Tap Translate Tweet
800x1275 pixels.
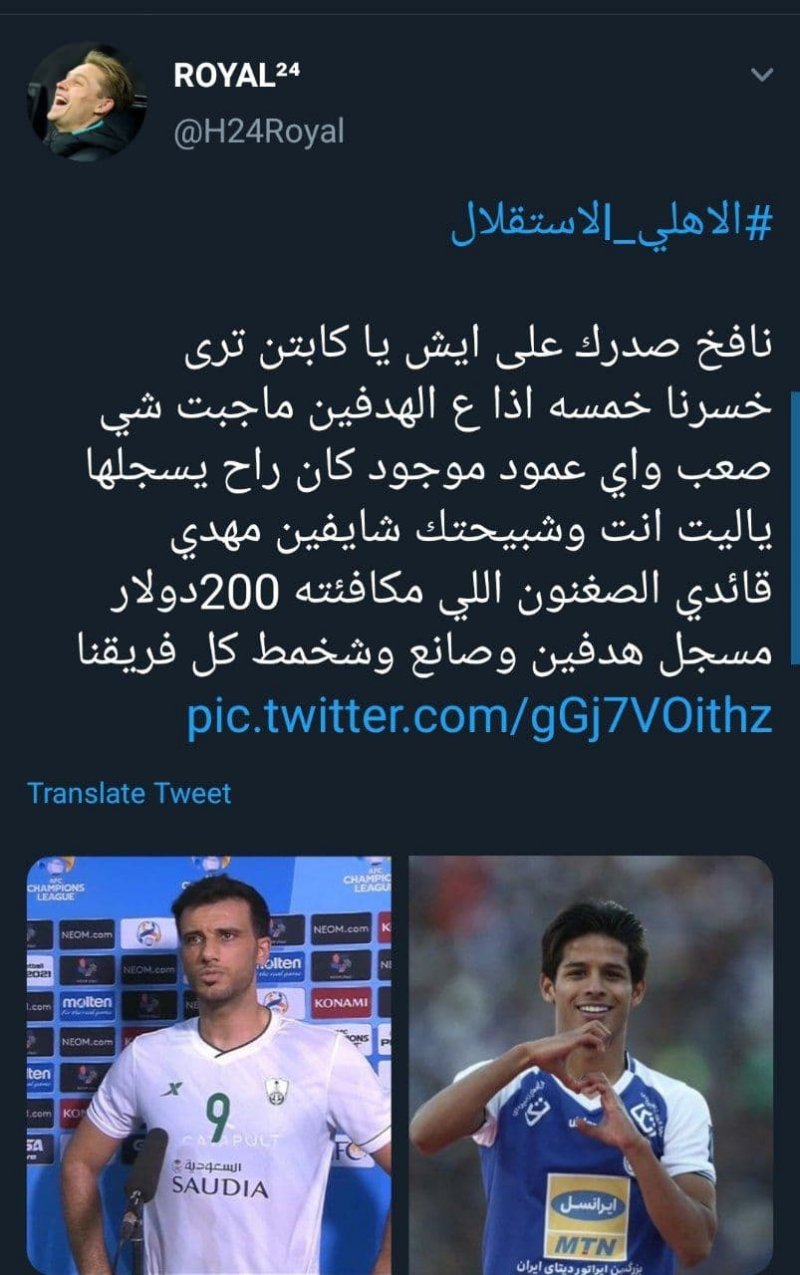[129, 794]
